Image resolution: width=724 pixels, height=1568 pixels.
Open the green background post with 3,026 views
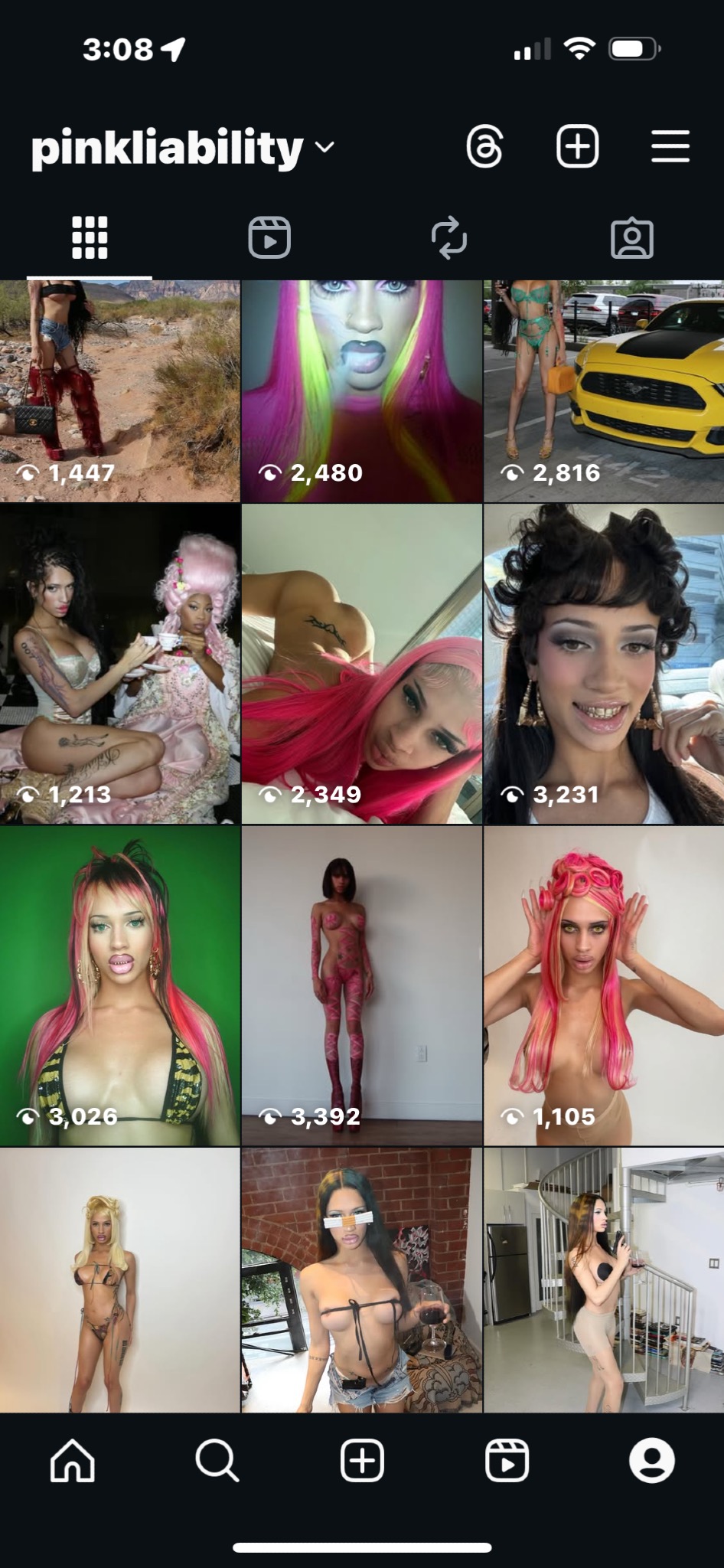pos(119,985)
